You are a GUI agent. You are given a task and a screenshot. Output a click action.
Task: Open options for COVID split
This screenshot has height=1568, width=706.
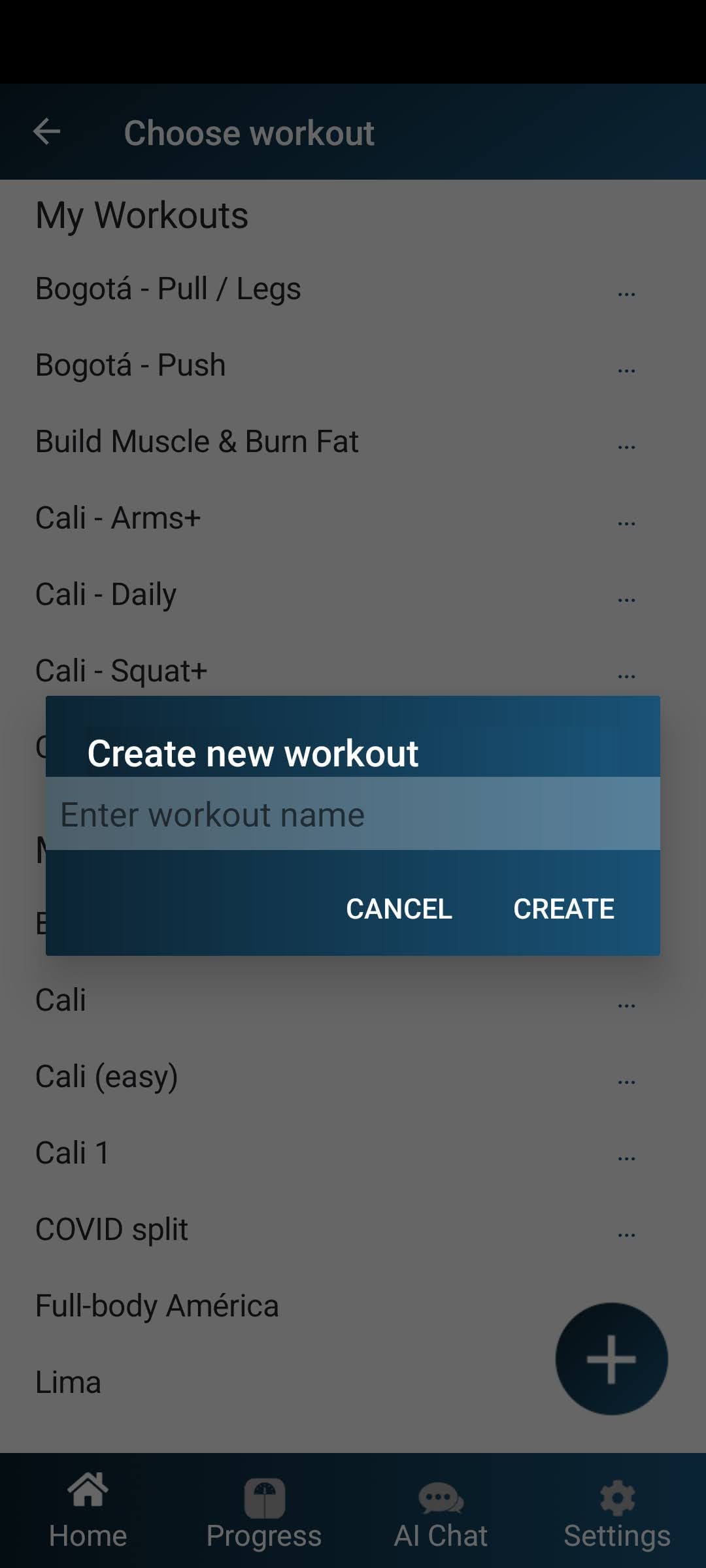pyautogui.click(x=626, y=1234)
